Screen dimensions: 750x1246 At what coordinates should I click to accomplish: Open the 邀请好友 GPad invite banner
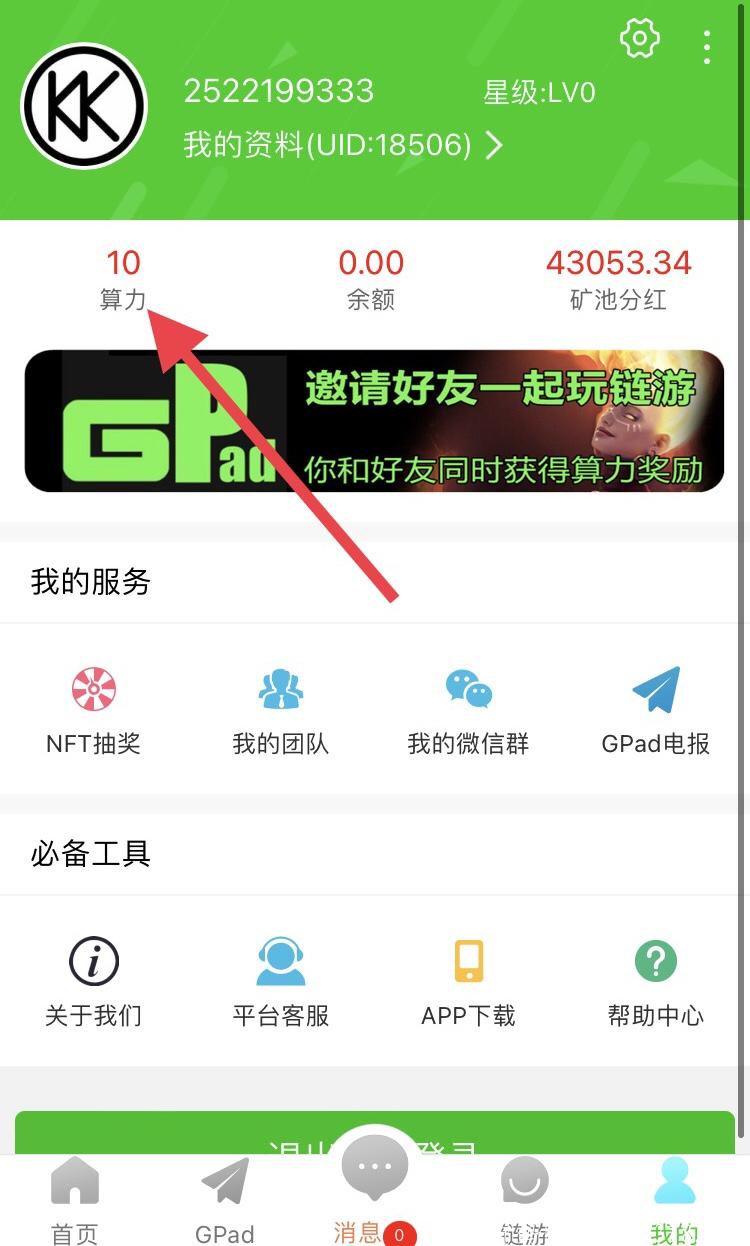tap(374, 420)
